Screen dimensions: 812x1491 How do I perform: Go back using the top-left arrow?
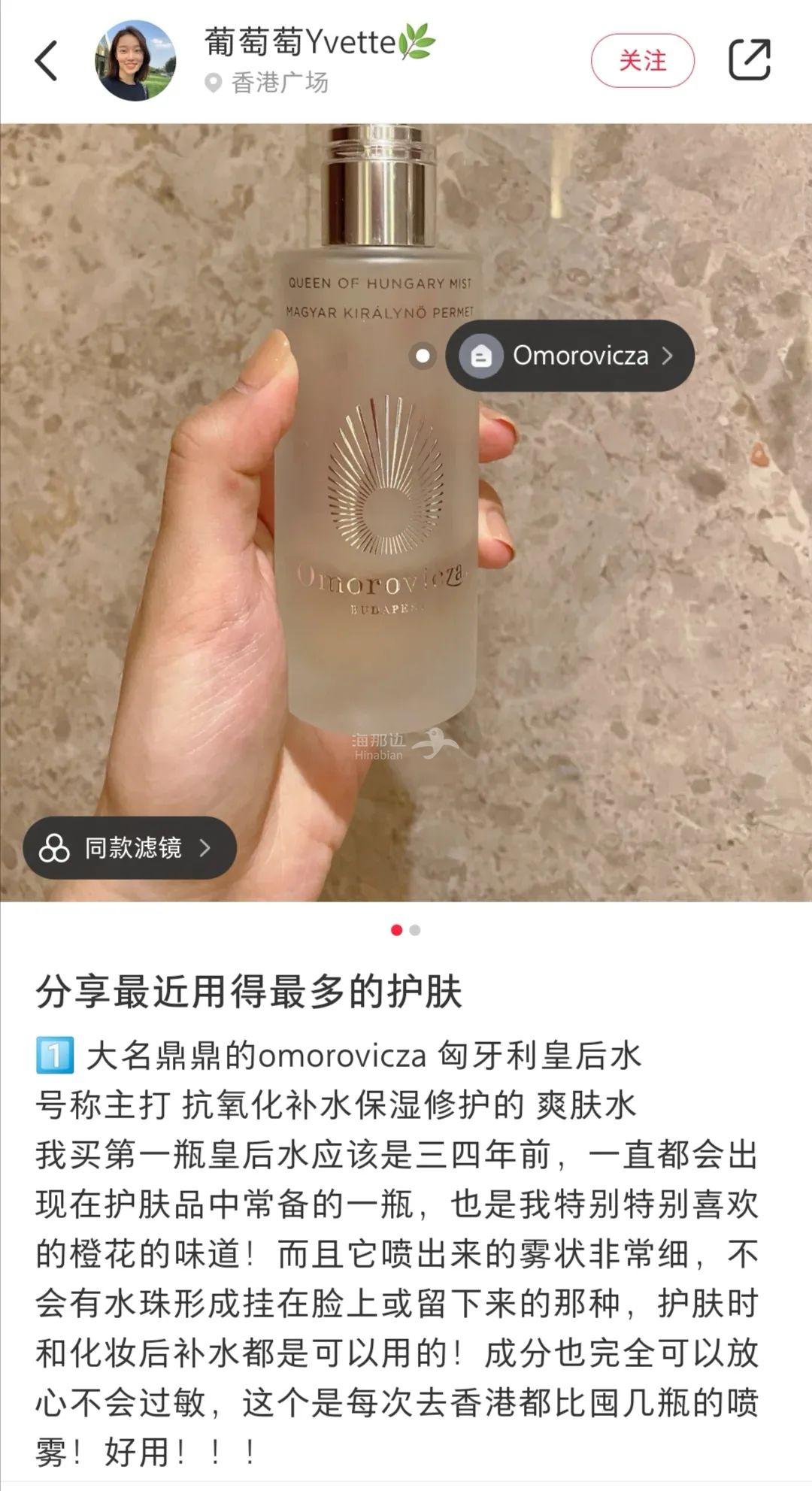(47, 60)
